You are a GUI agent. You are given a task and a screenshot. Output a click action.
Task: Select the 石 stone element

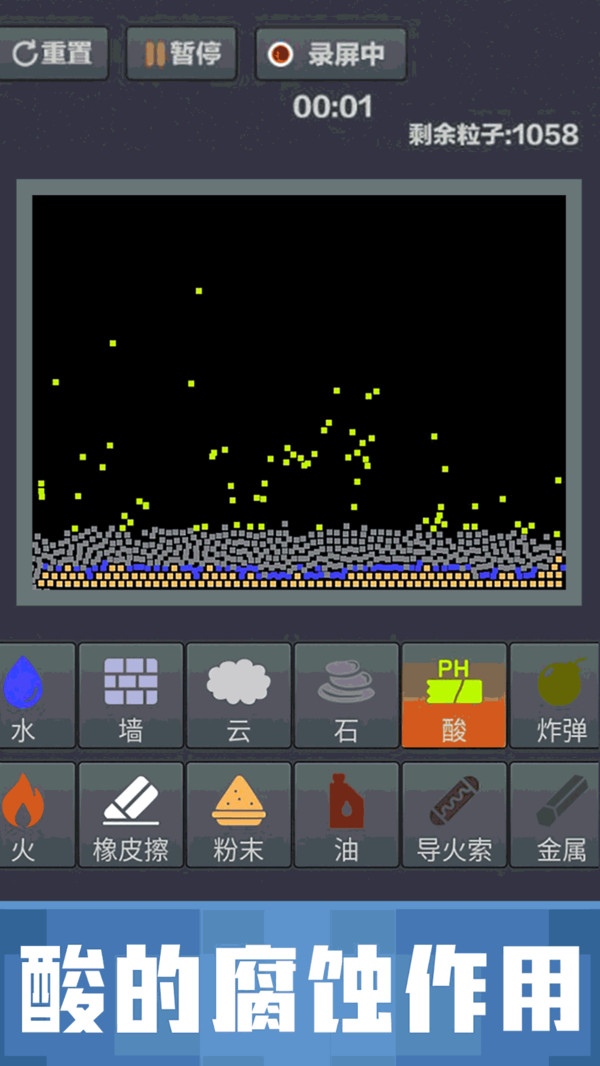346,696
